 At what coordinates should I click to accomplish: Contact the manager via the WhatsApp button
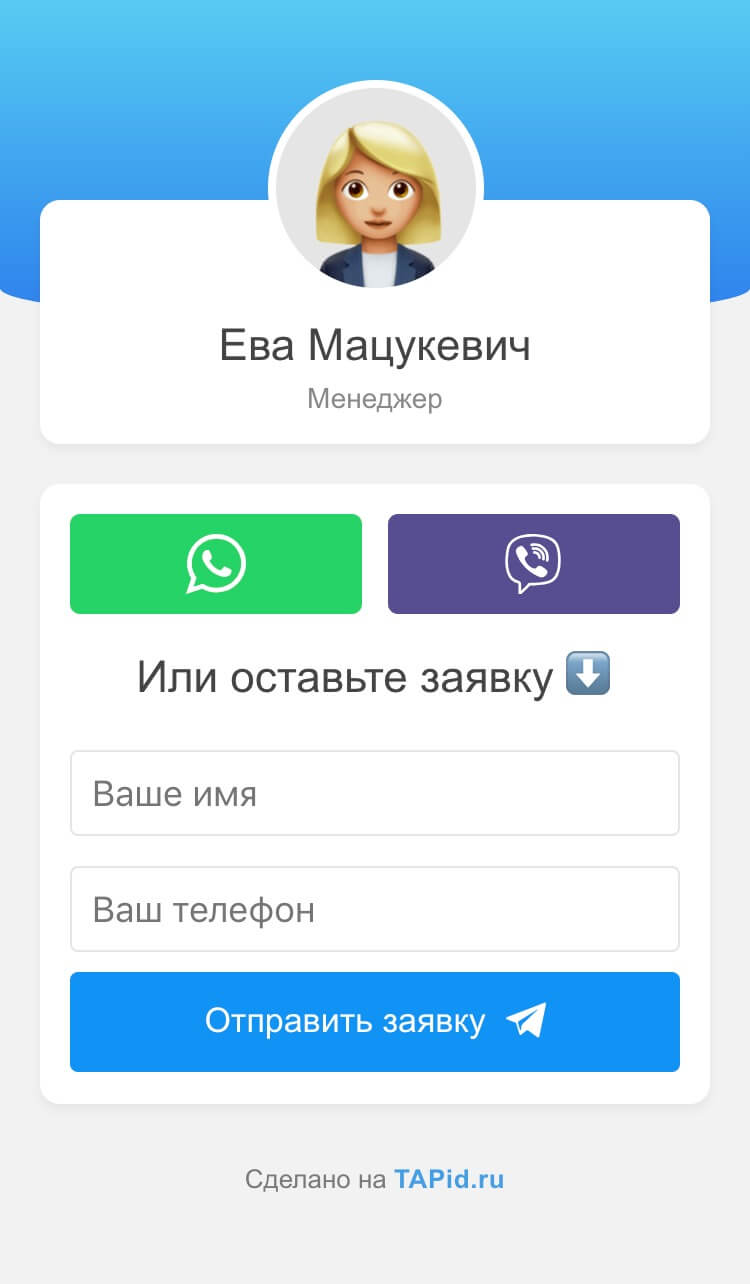point(216,564)
